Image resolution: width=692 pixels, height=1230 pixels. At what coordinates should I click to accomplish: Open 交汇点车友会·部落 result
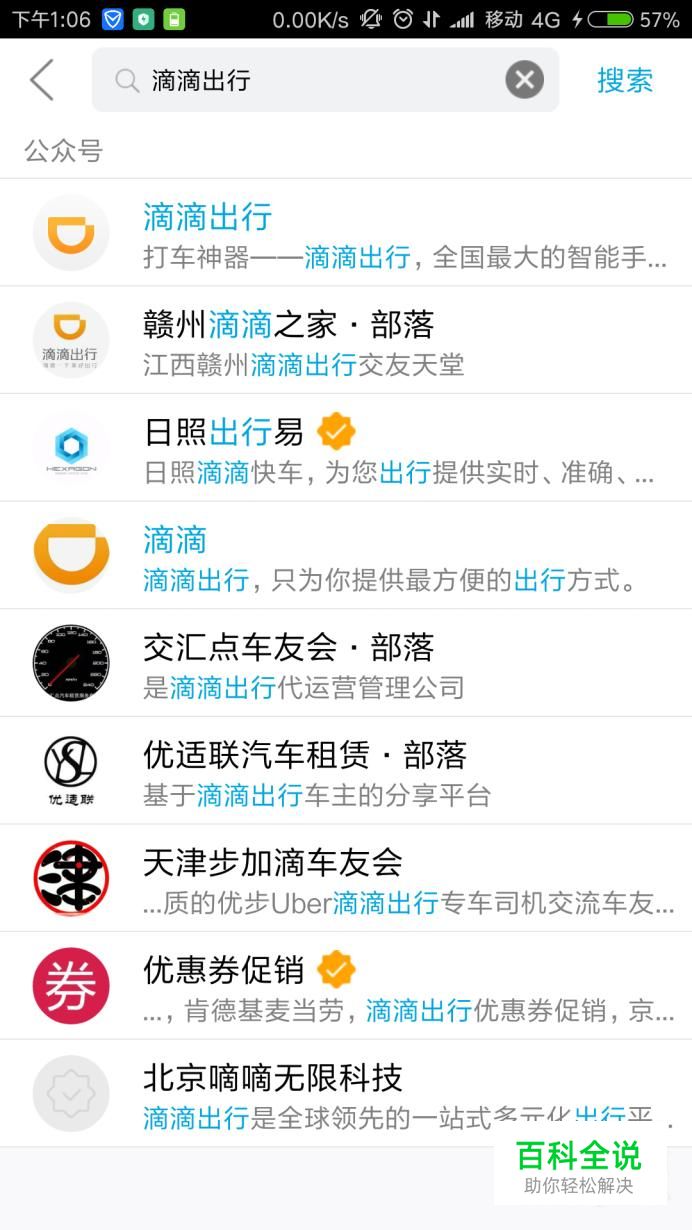tap(346, 663)
